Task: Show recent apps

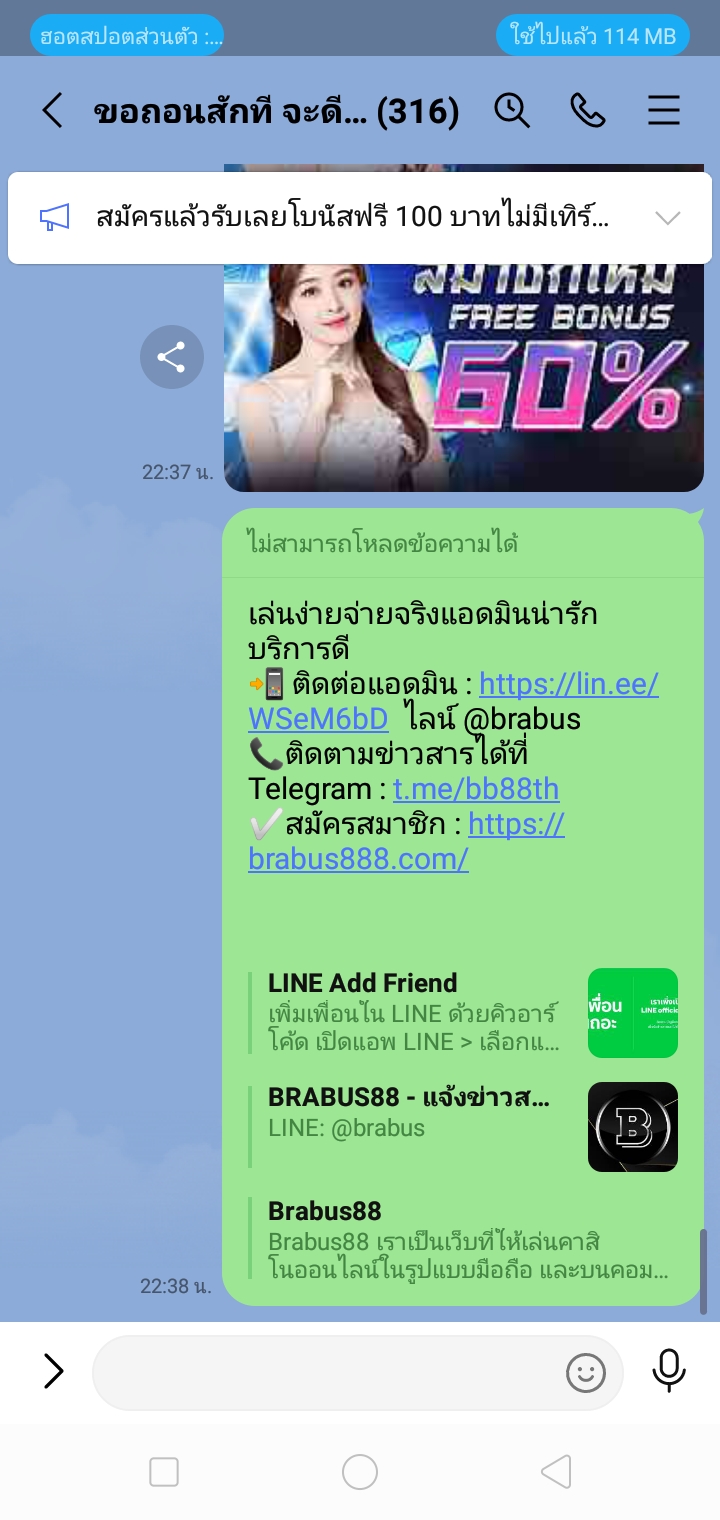Action: [164, 1472]
